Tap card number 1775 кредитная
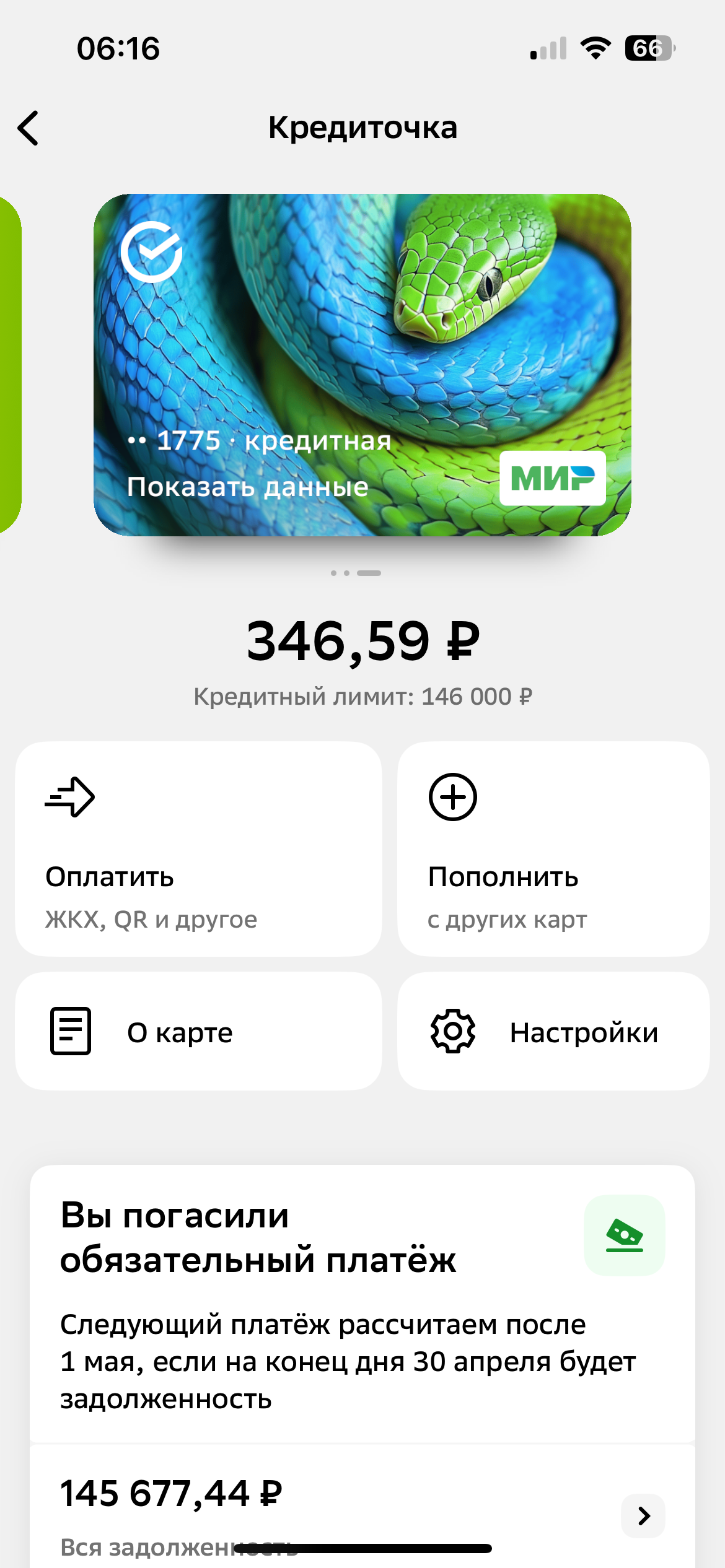Image resolution: width=725 pixels, height=1568 pixels. [260, 442]
